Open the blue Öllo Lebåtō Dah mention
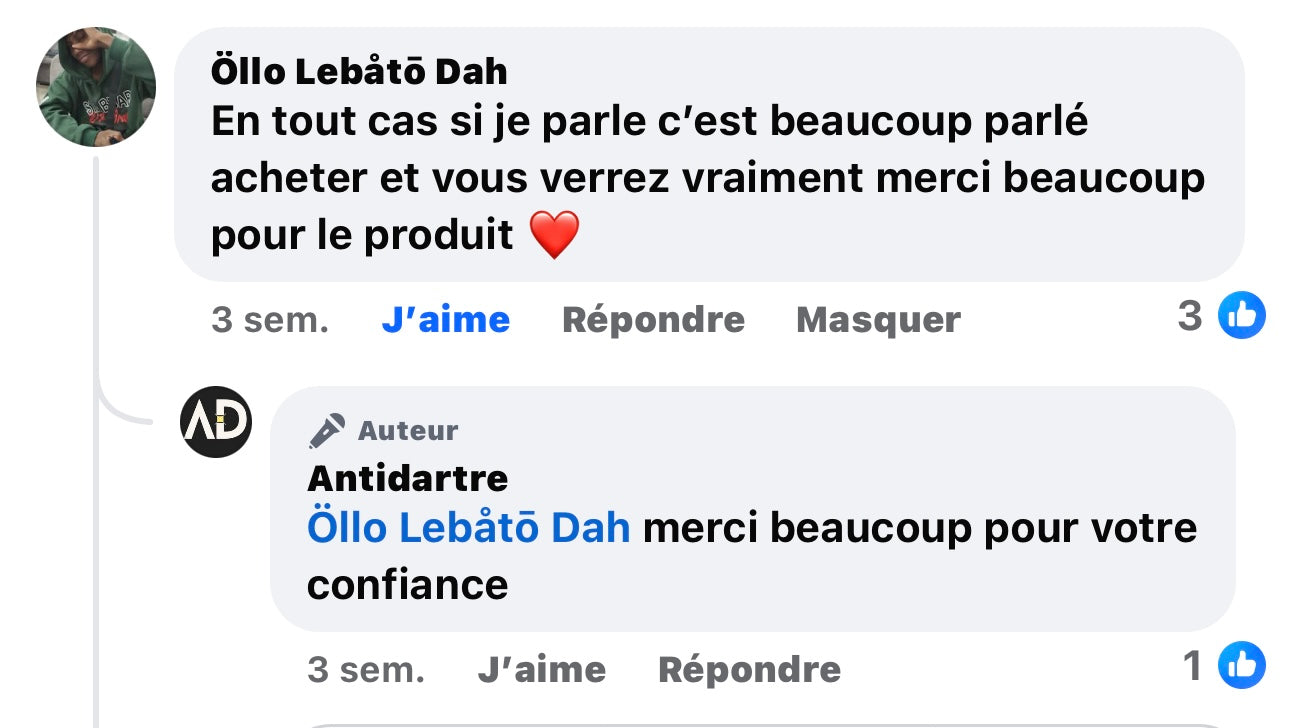Screen dimensions: 1290x728 [x=468, y=527]
